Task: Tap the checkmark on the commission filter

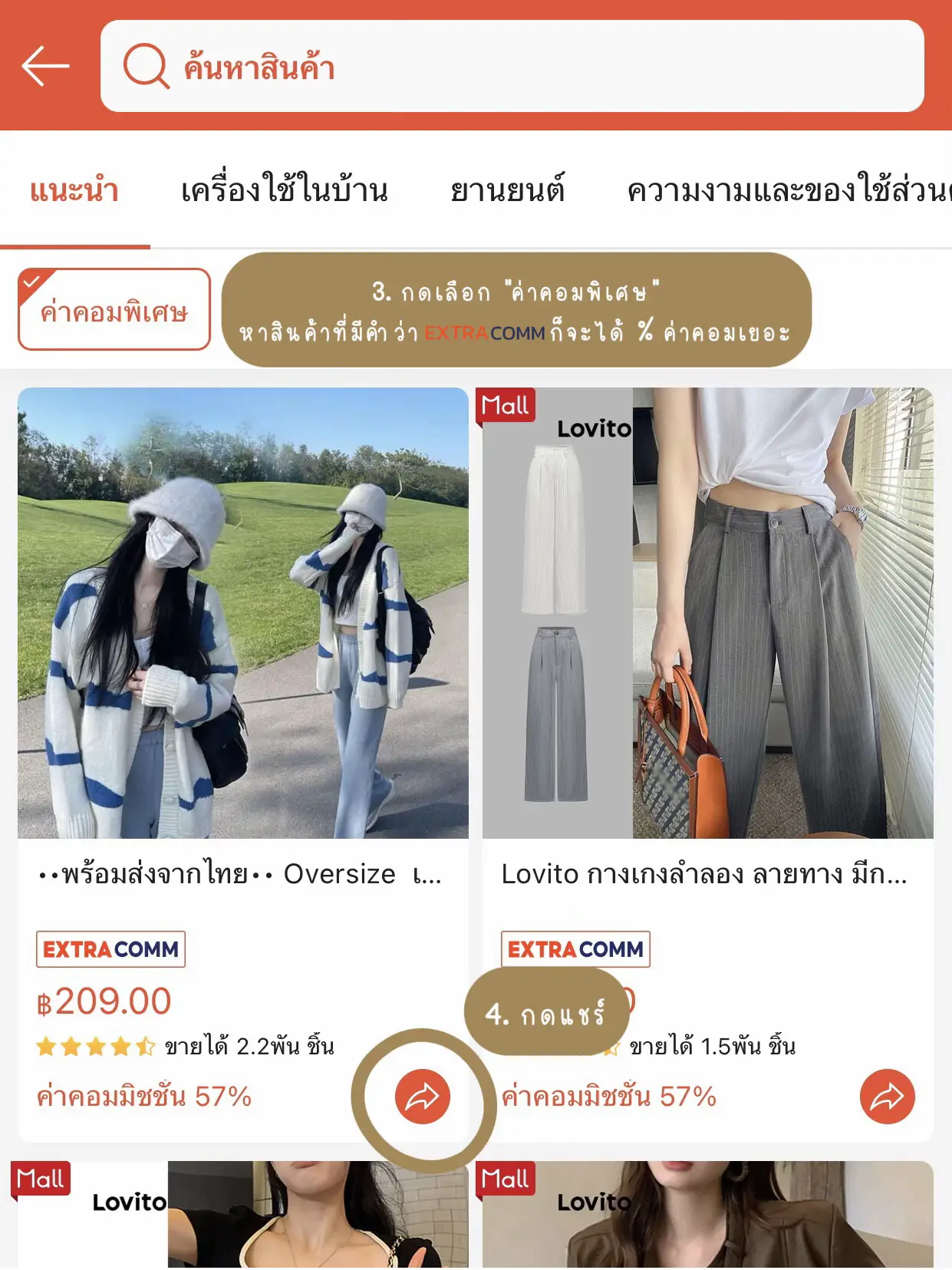Action: [x=31, y=282]
